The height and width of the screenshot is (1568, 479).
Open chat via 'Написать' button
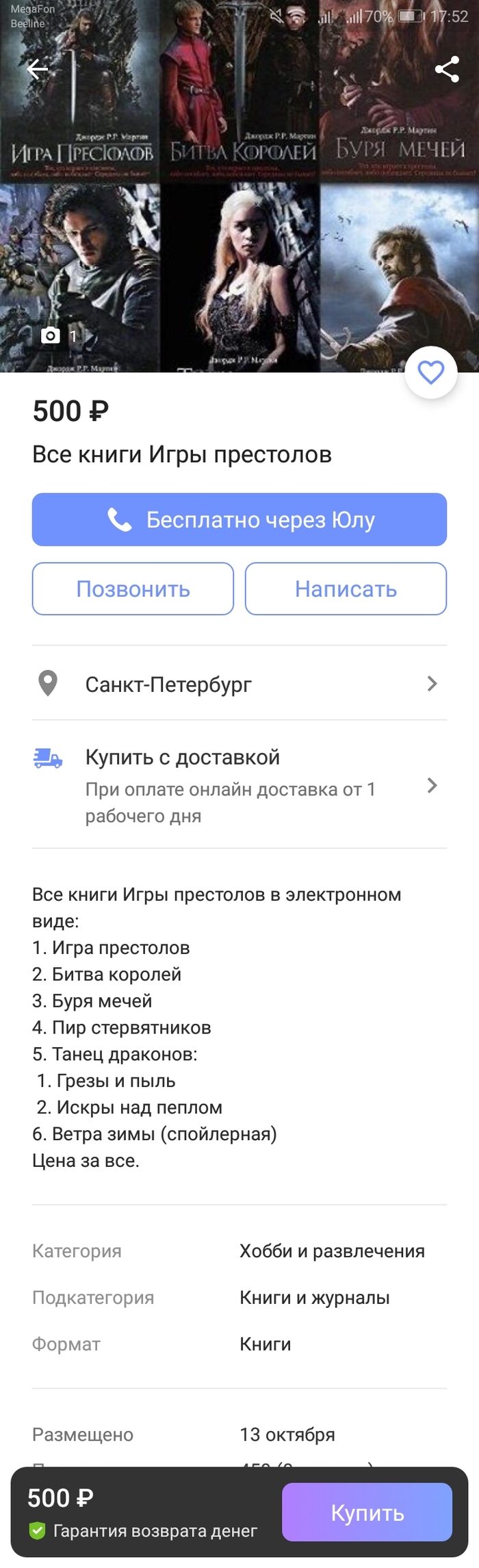346,589
